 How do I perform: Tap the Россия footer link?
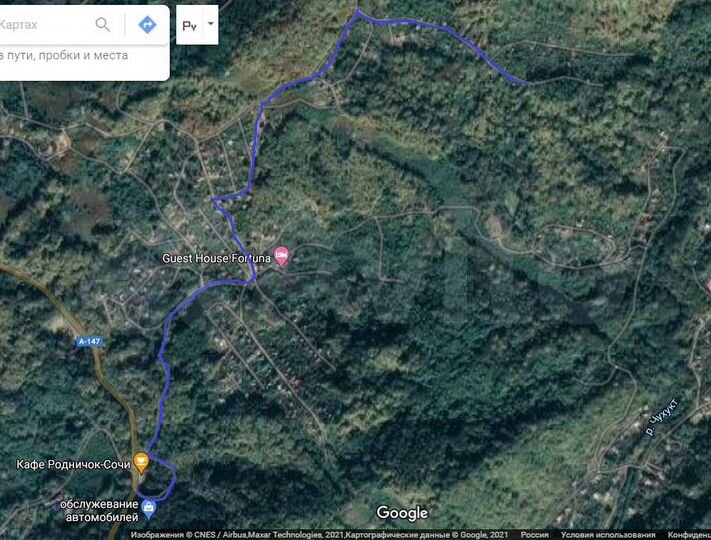point(534,535)
